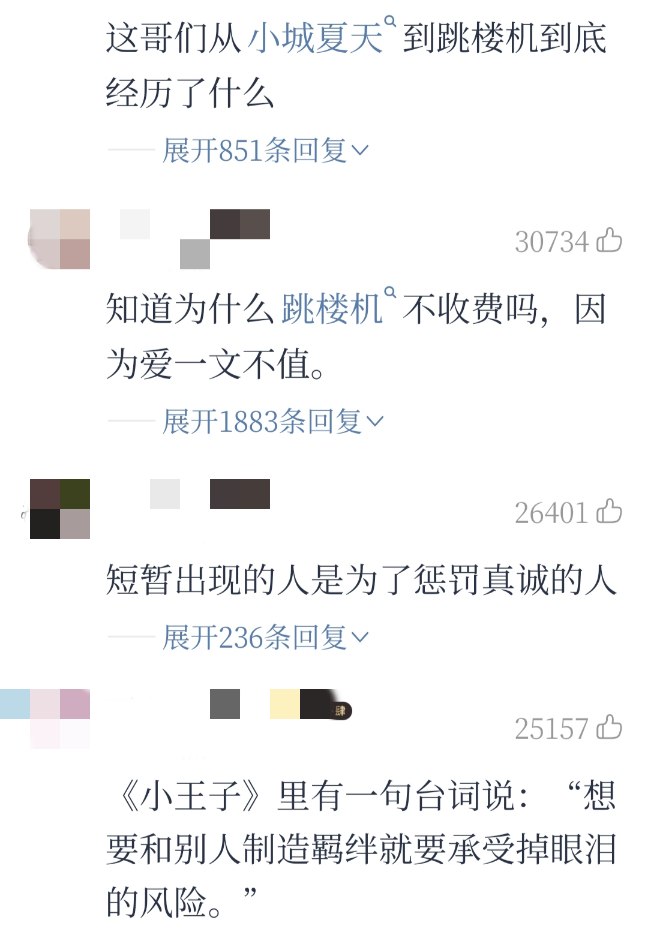Expand the 236 replies
The width and height of the screenshot is (648, 929).
(x=266, y=637)
